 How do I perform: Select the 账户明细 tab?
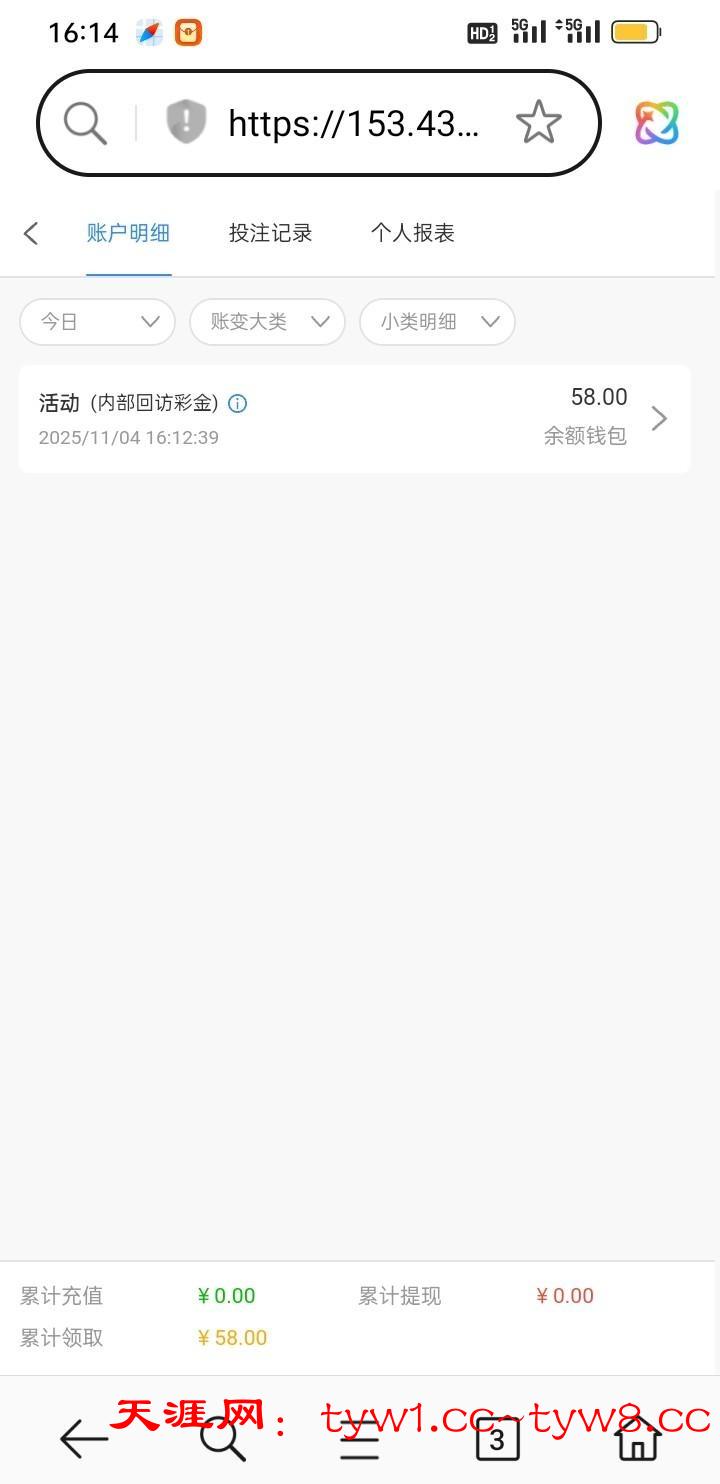tap(128, 233)
